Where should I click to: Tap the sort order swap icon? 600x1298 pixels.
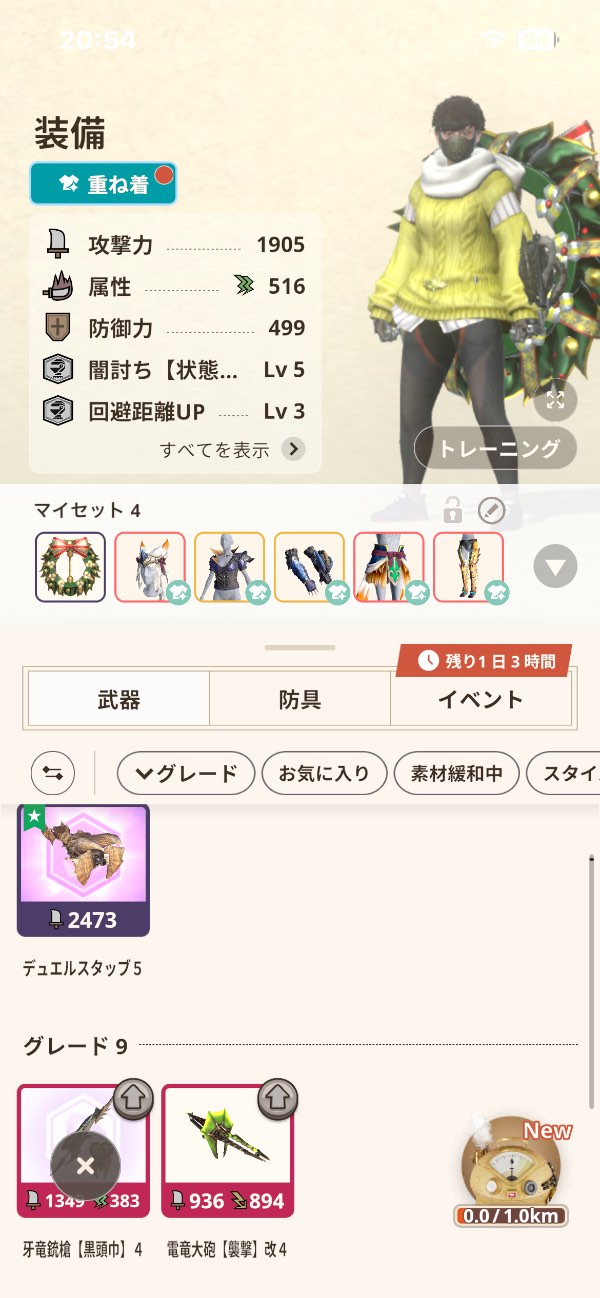point(53,773)
